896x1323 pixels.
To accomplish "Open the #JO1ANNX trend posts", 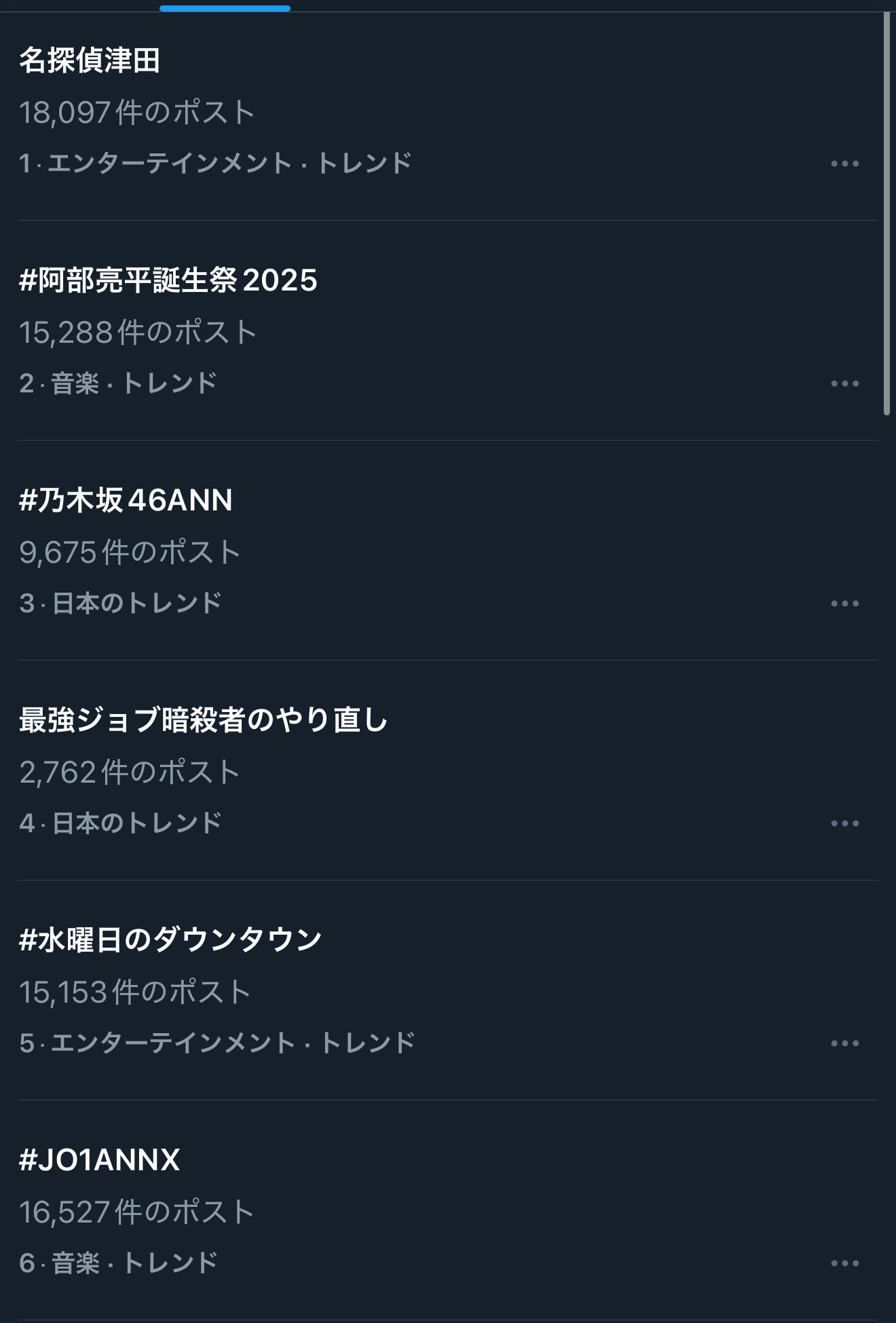I will [99, 1160].
